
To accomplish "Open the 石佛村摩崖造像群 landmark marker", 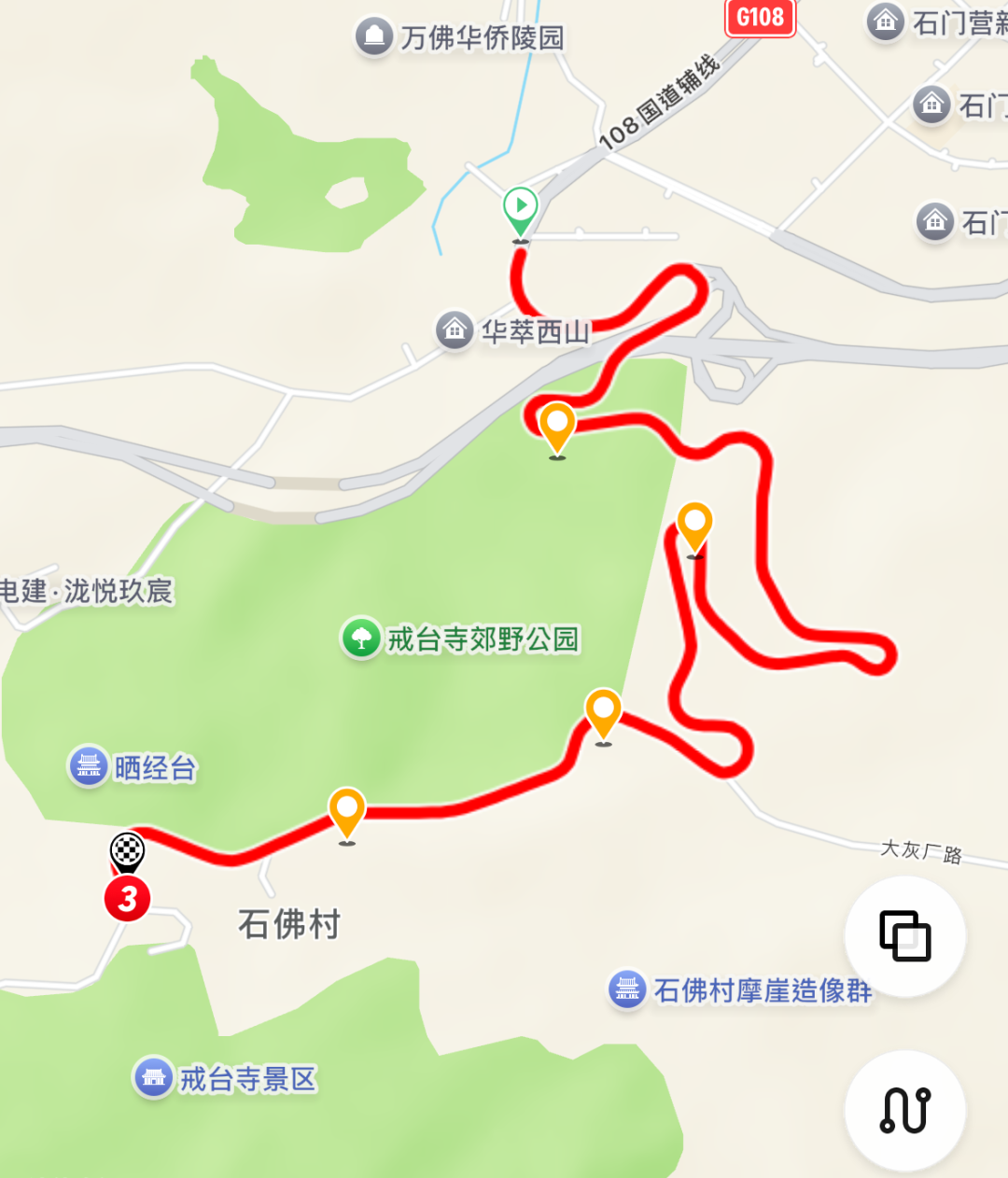I will pyautogui.click(x=628, y=989).
